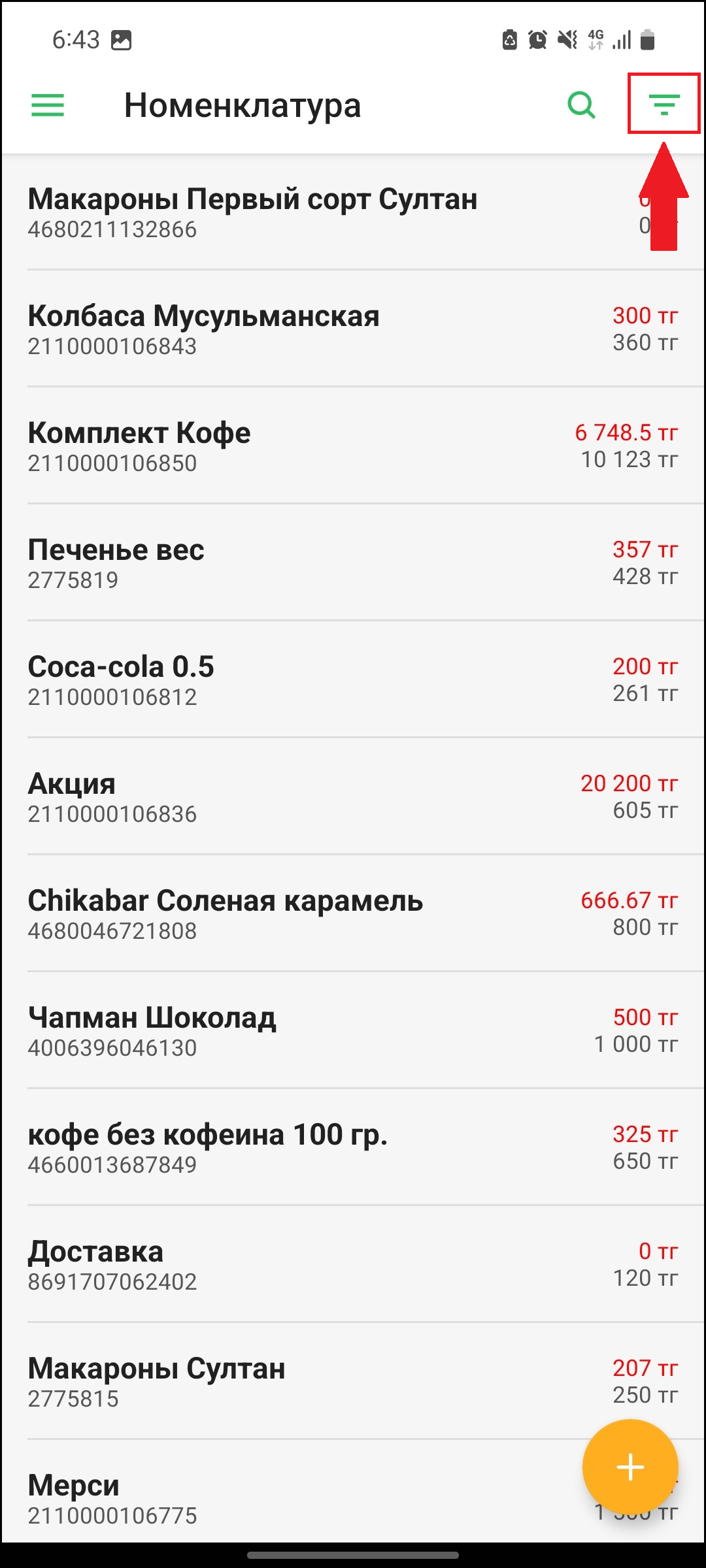Open Печенье вес item details
The width and height of the screenshot is (706, 1568).
pos(116,563)
